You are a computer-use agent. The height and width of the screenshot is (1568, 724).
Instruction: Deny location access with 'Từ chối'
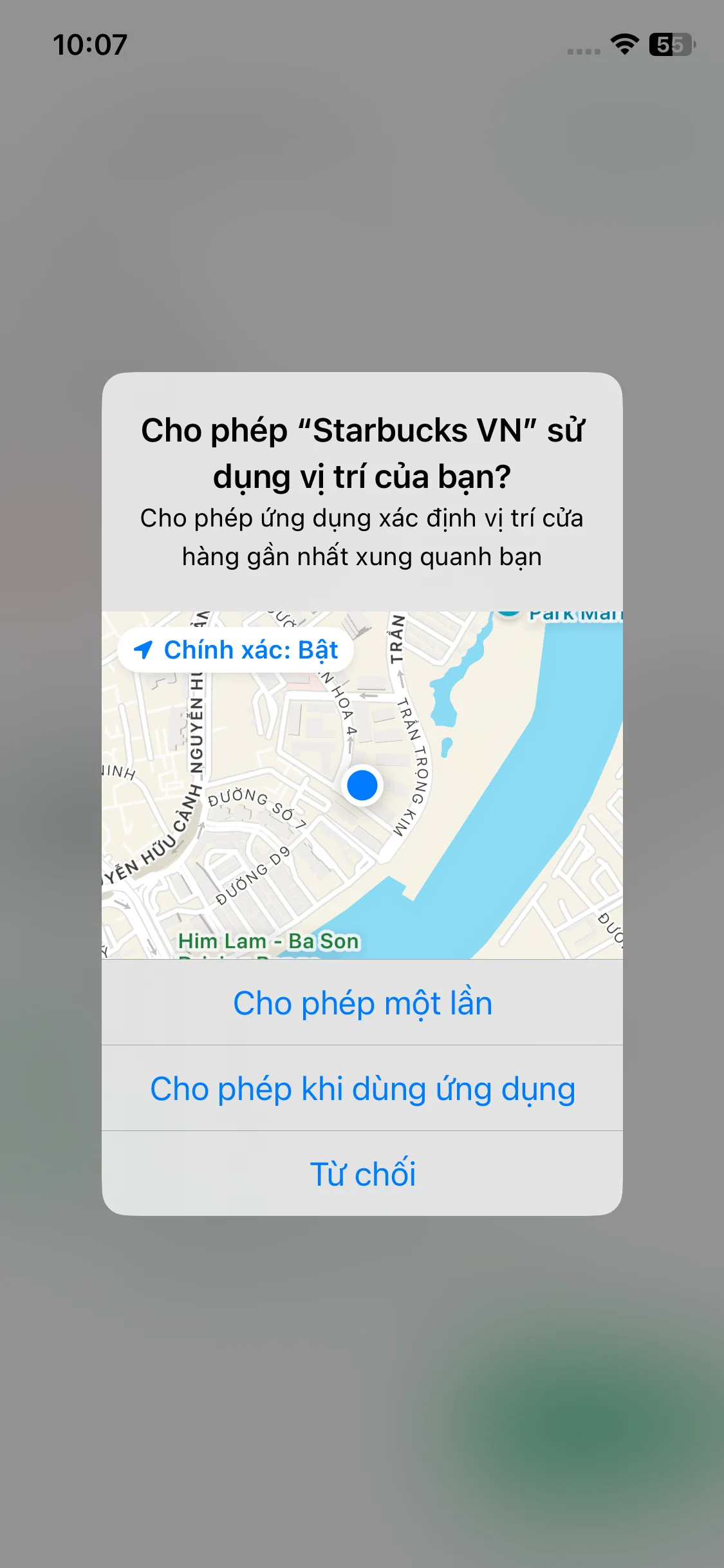click(x=362, y=1173)
